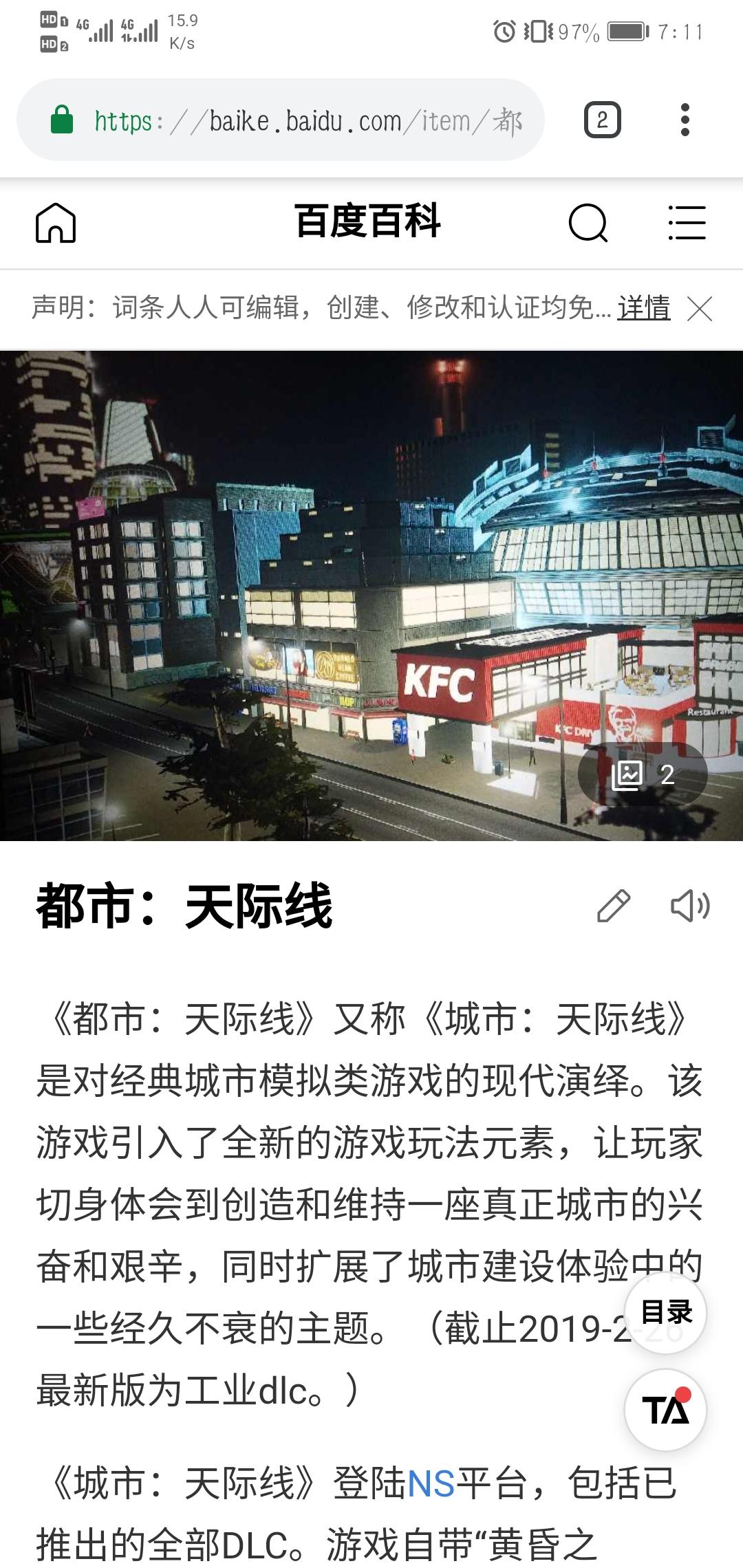Open the NS link in the text
This screenshot has height=1568, width=743.
tap(431, 1483)
